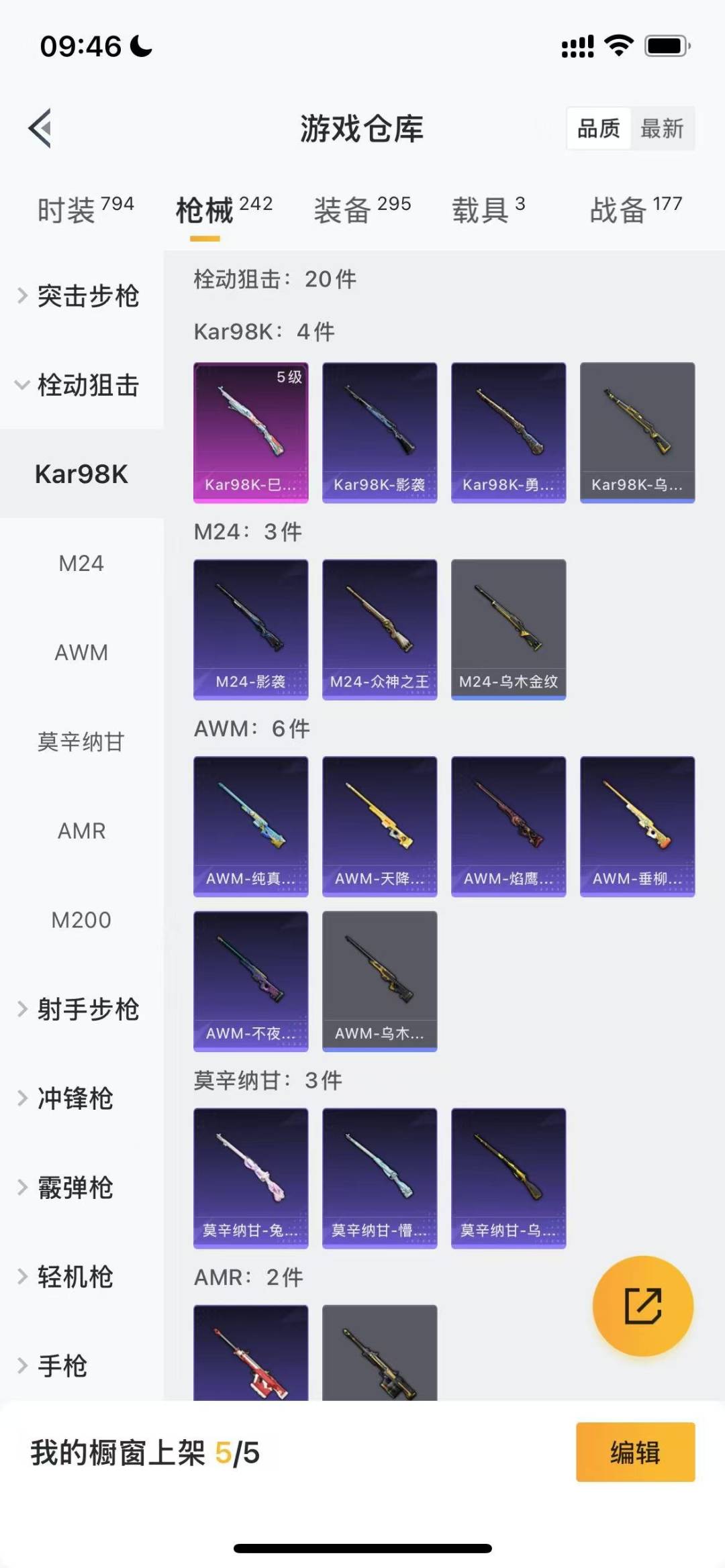Open the 战备 tab
The image size is (725, 1568).
(x=636, y=209)
